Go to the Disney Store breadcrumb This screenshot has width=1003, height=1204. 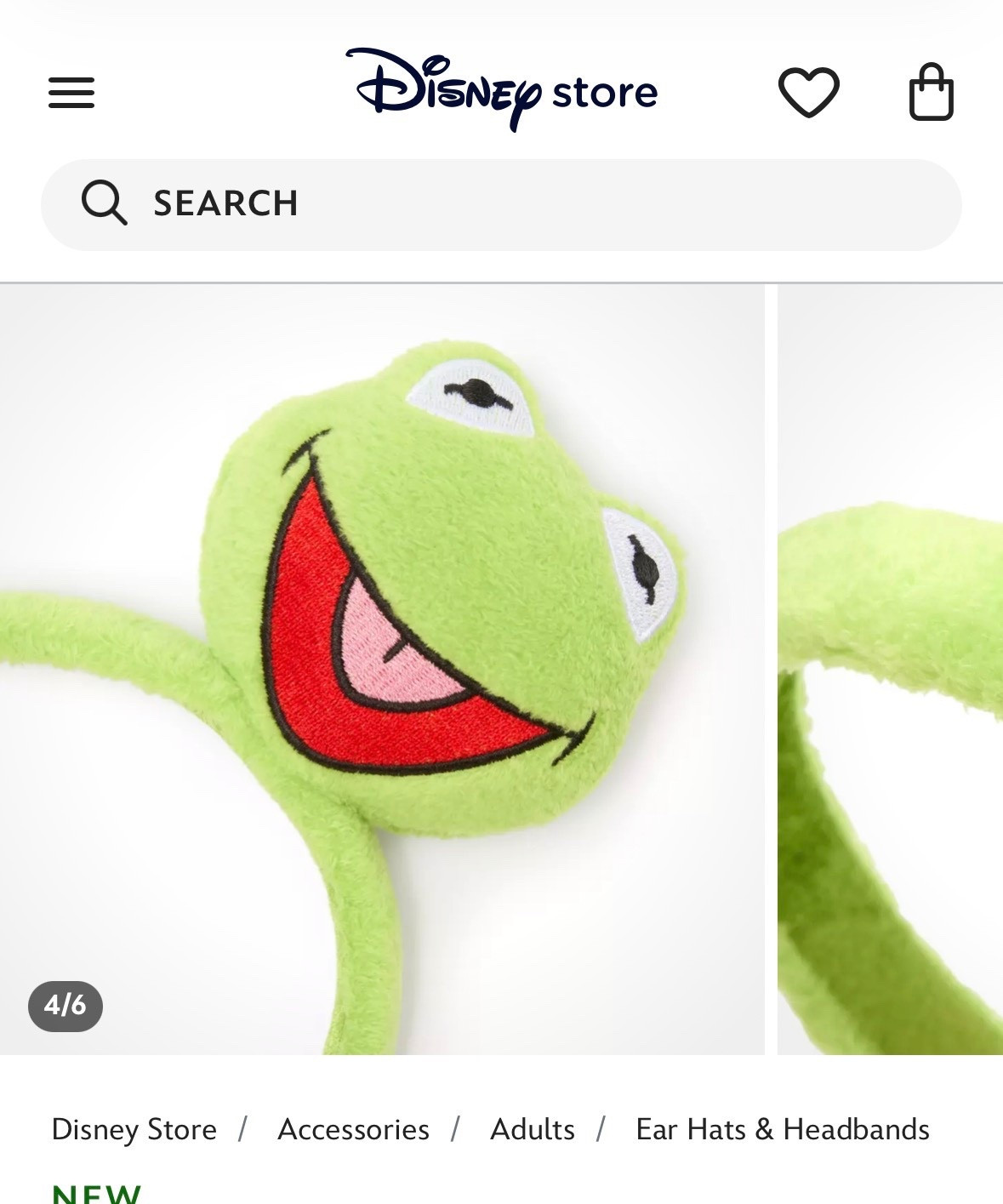134,1129
